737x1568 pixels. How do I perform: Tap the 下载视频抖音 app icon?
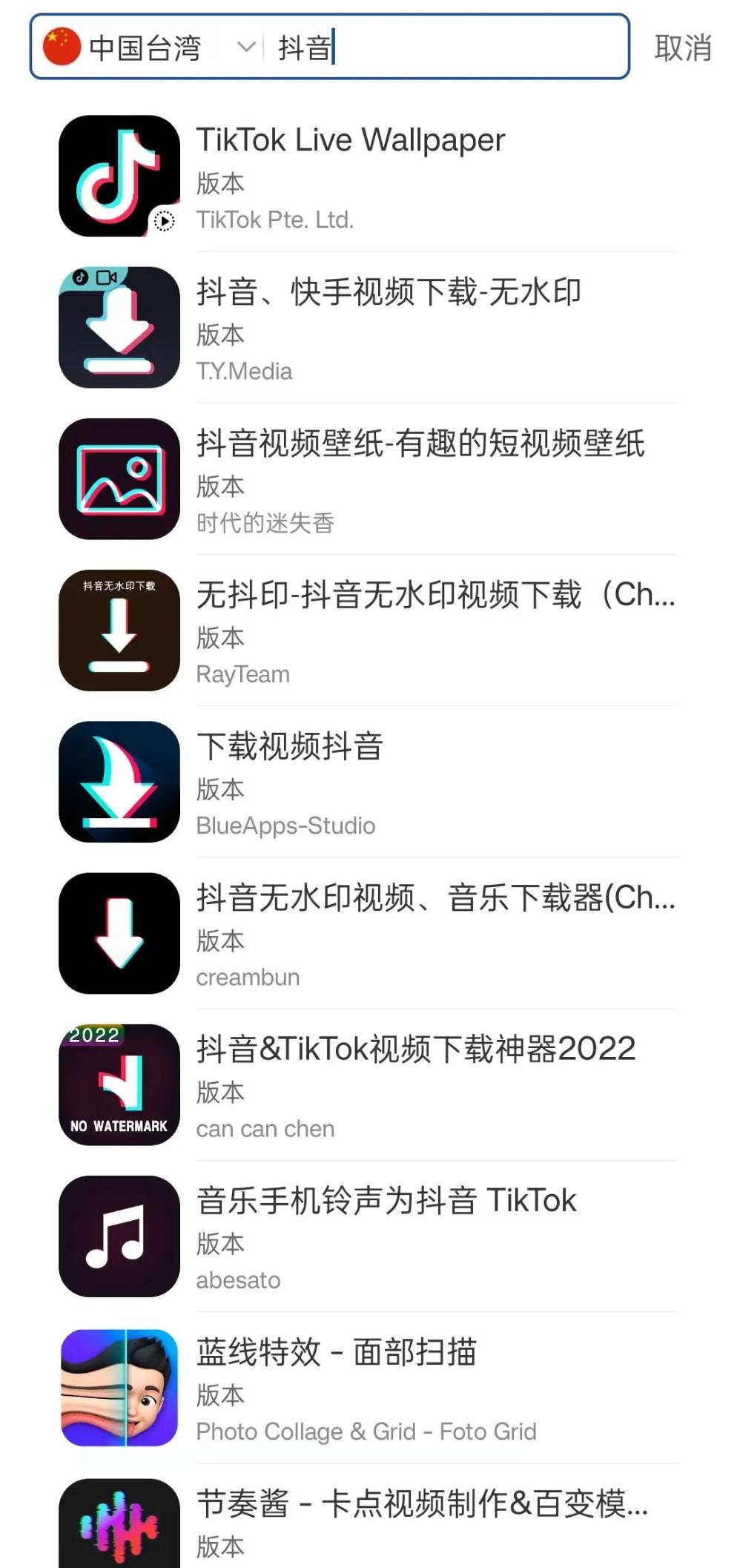click(119, 783)
